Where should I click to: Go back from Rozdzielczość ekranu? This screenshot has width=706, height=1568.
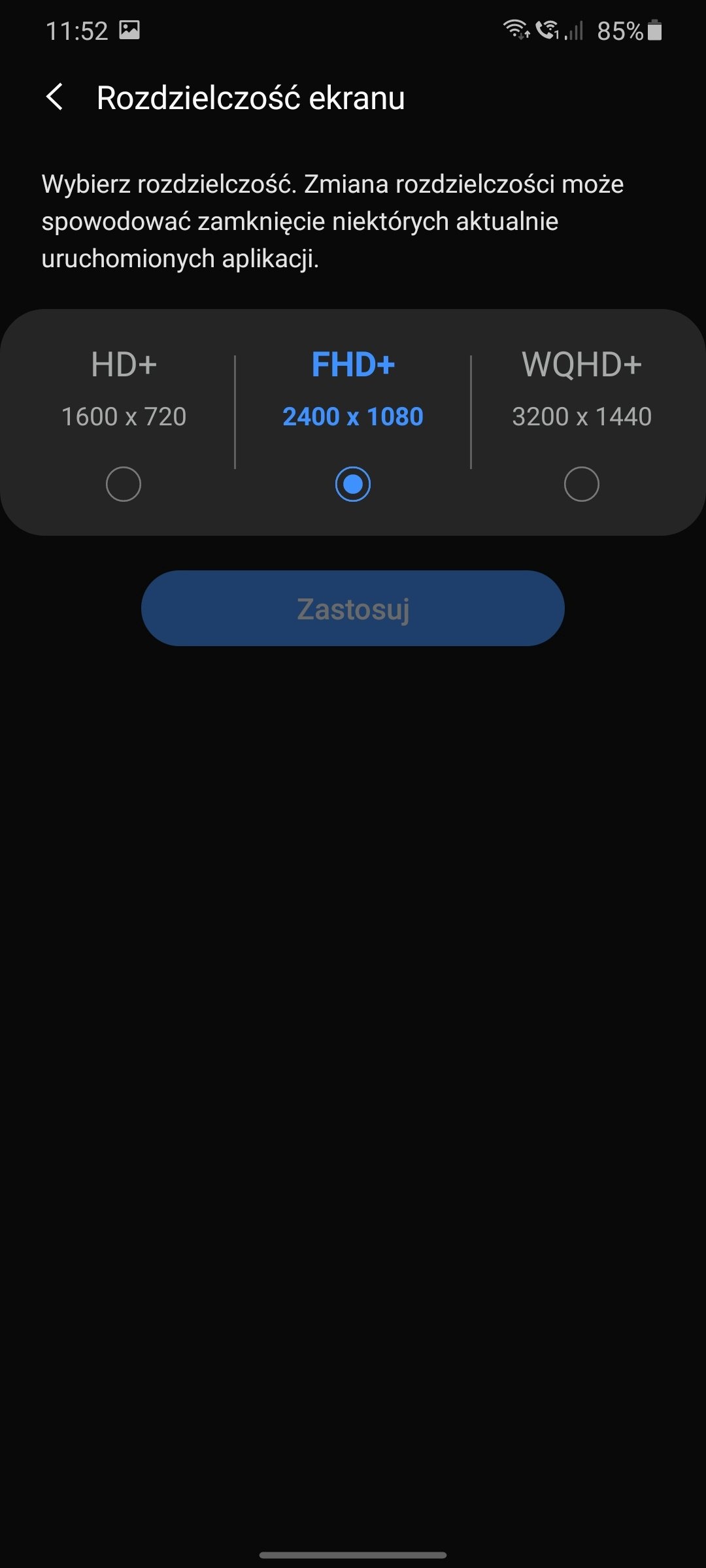pyautogui.click(x=55, y=97)
